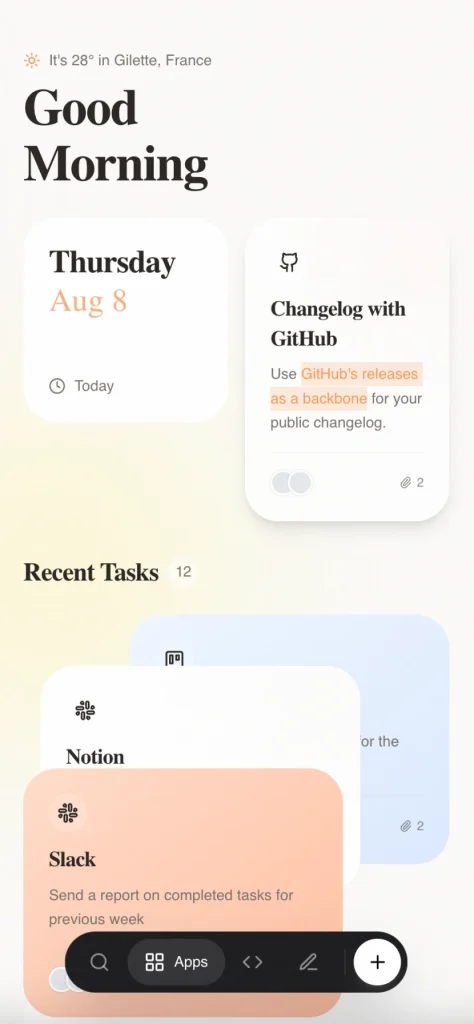Image resolution: width=474 pixels, height=1024 pixels.
Task: Open the code brackets tab
Action: point(253,962)
